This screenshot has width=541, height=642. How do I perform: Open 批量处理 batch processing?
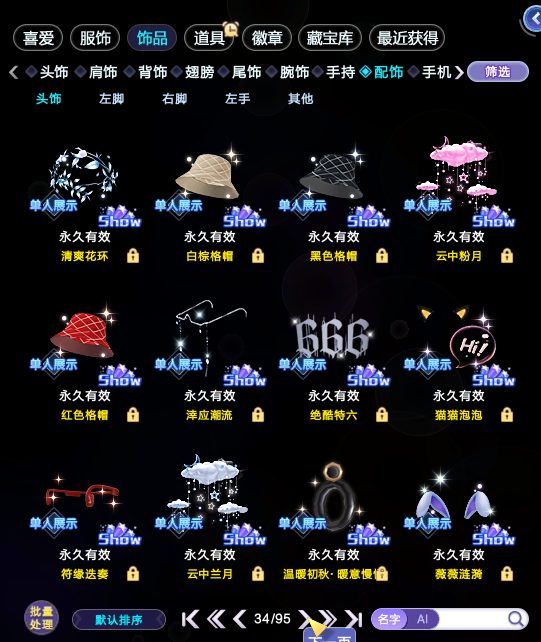point(41,617)
